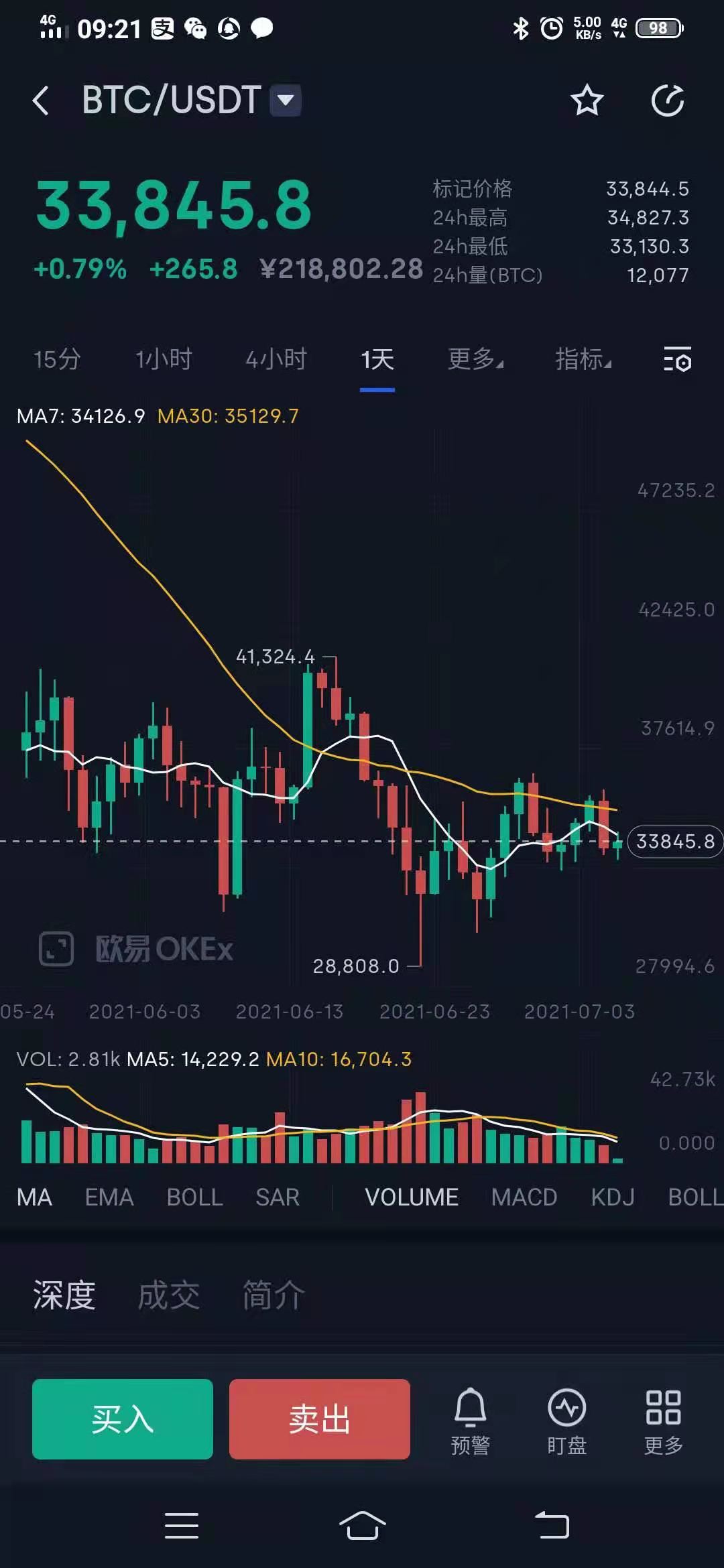Expand the 更多 intervals menu
The width and height of the screenshot is (724, 1568).
pos(475,360)
